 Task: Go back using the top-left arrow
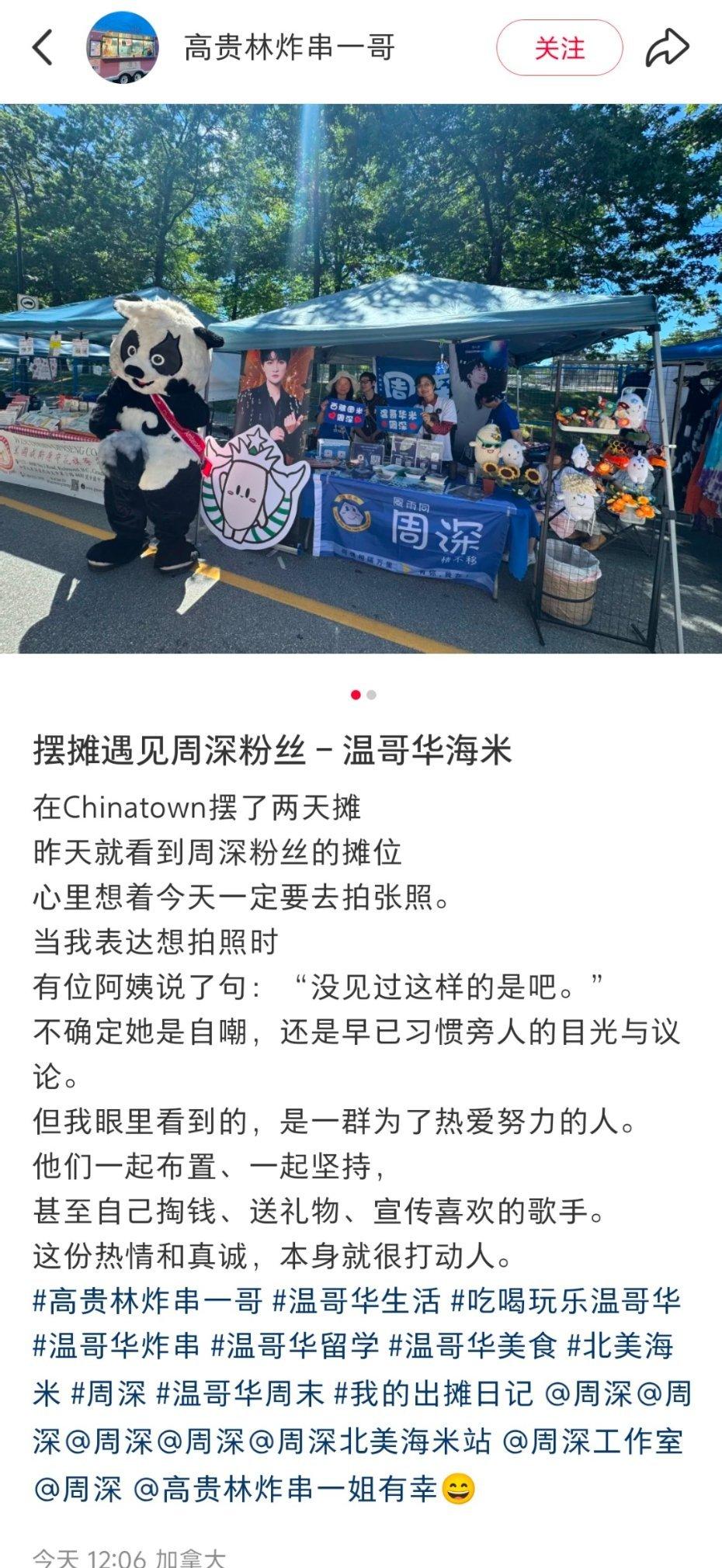point(43,48)
